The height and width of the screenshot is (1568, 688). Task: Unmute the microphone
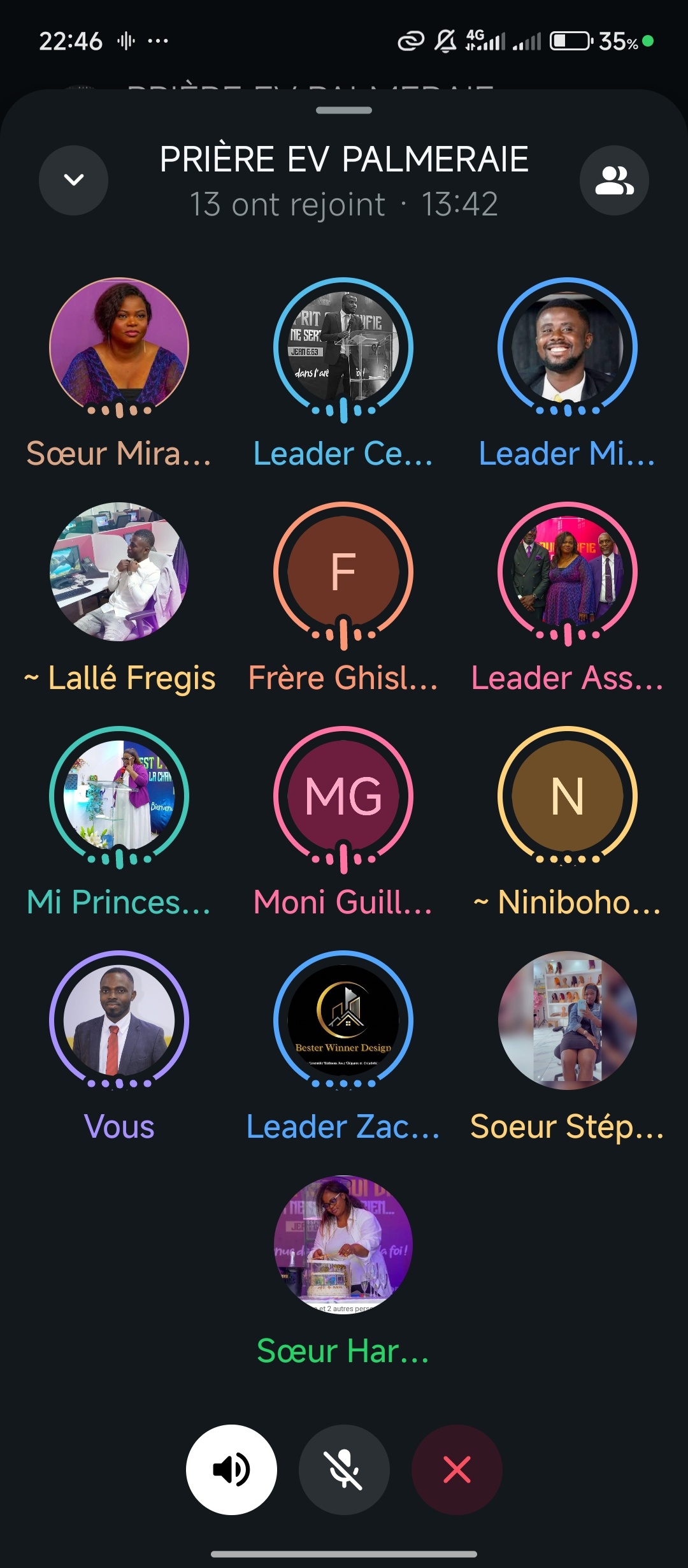pos(344,1469)
